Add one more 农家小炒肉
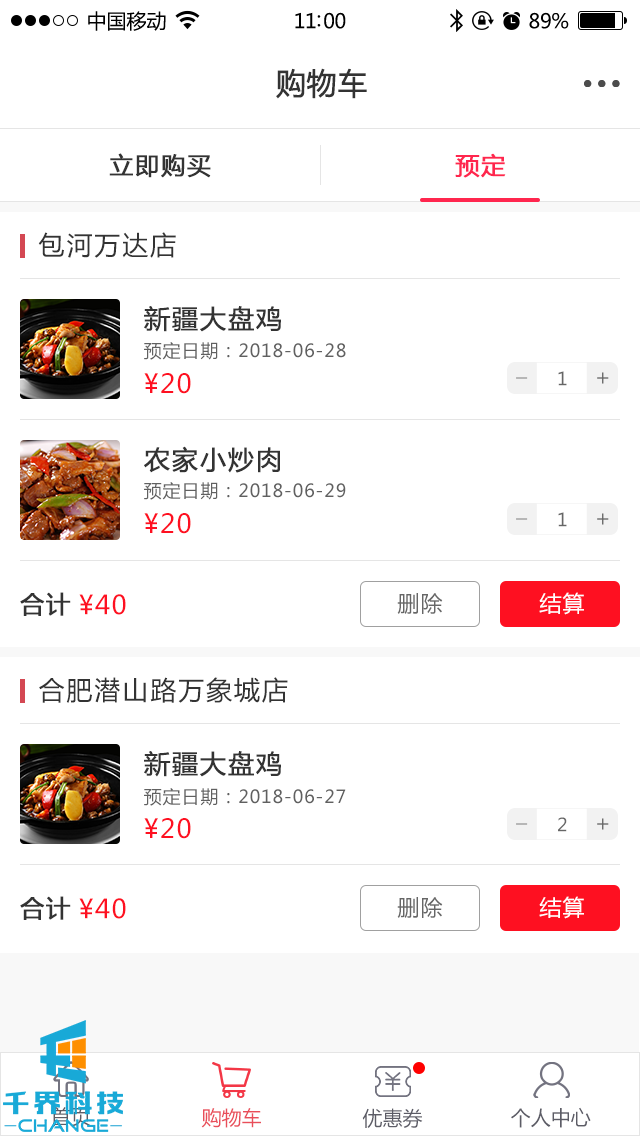This screenshot has width=640, height=1136. (x=603, y=520)
